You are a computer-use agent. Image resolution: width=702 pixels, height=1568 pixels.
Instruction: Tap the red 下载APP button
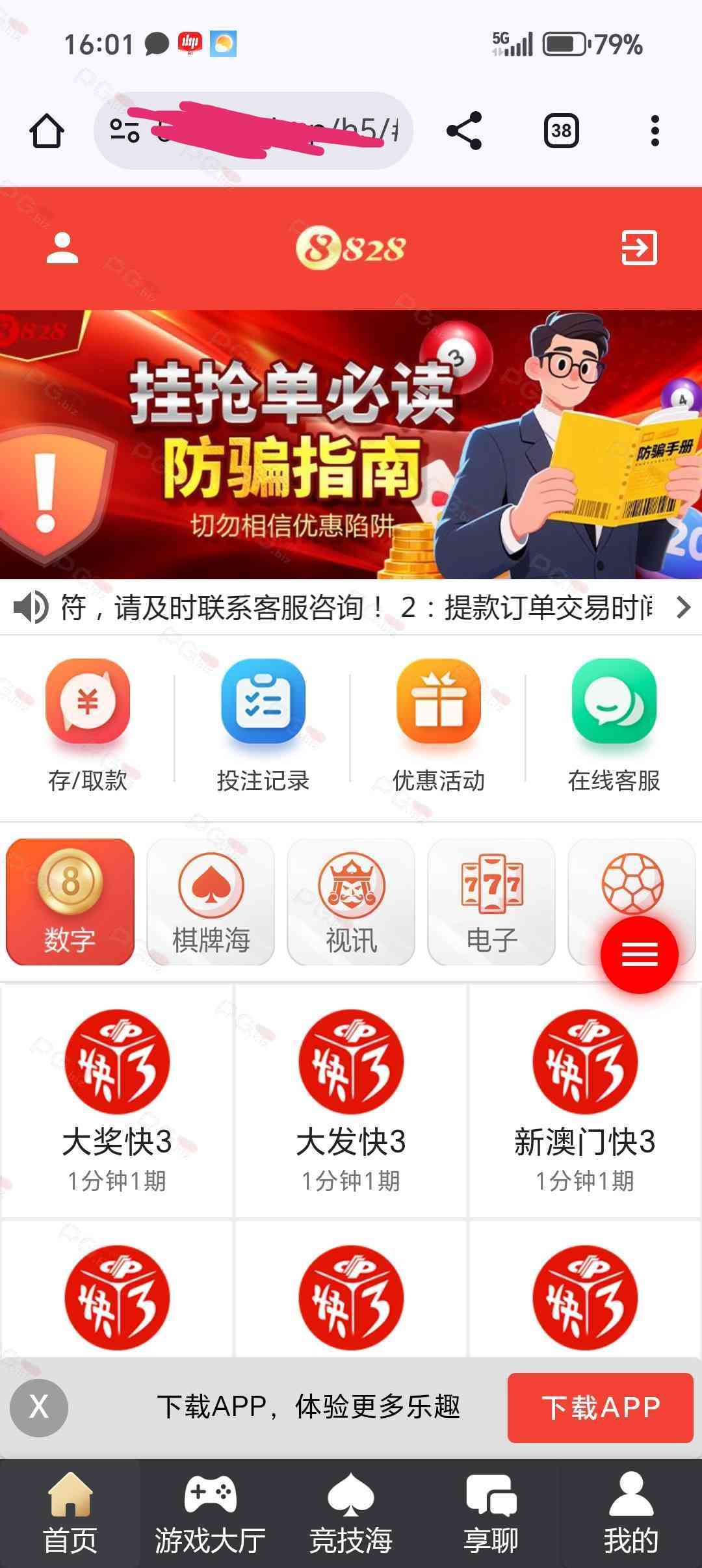(x=600, y=1407)
